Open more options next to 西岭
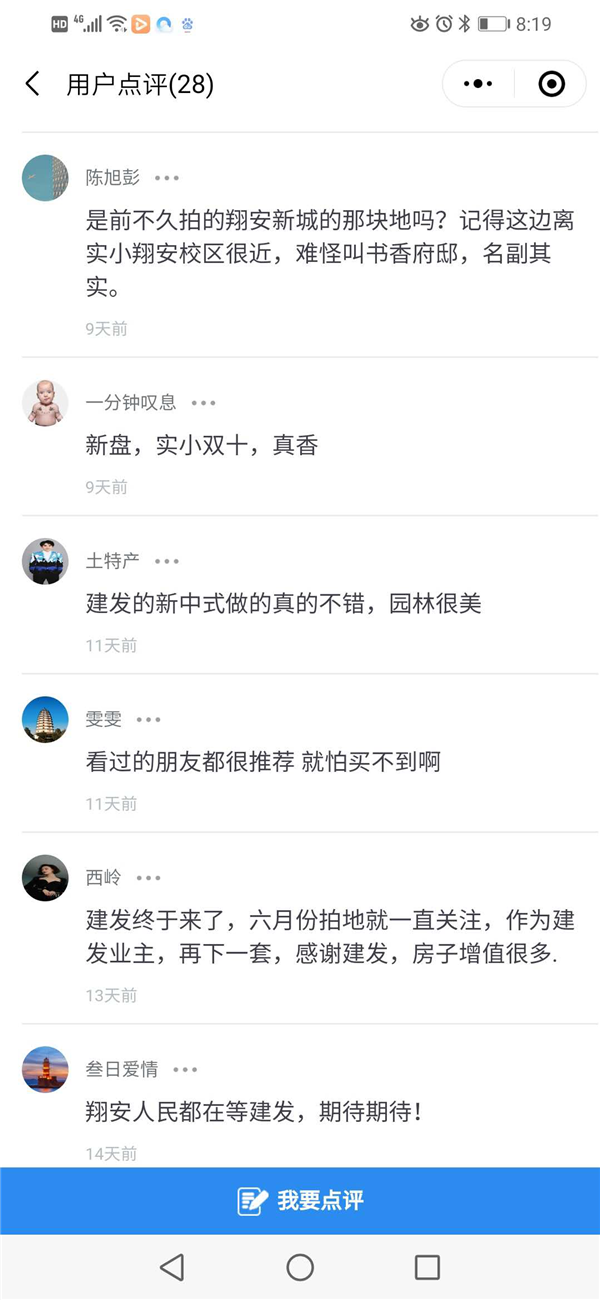This screenshot has width=600, height=1300. 148,878
